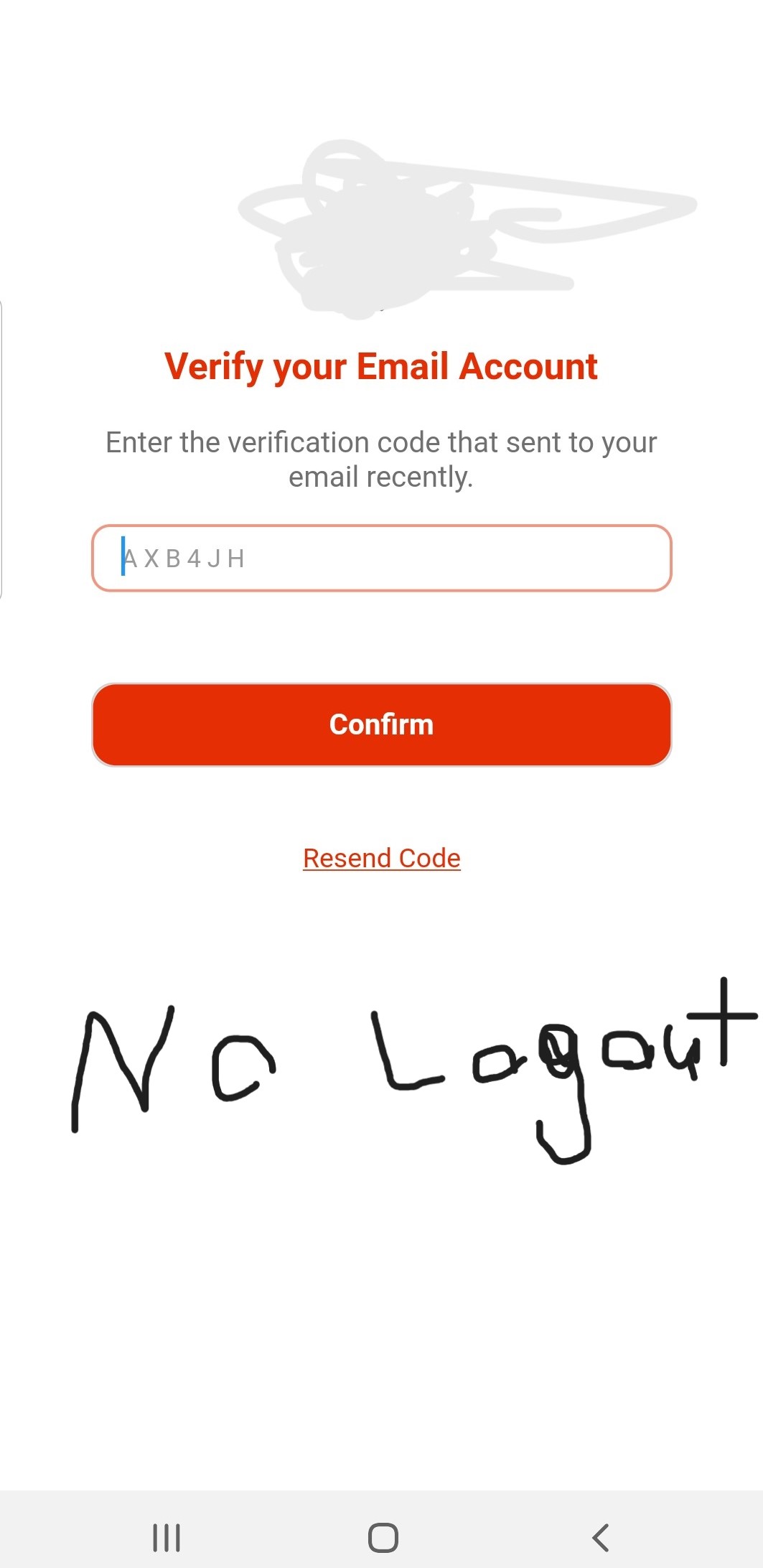This screenshot has height=1568, width=763.
Task: Focus the verification code input field
Action: point(381,559)
